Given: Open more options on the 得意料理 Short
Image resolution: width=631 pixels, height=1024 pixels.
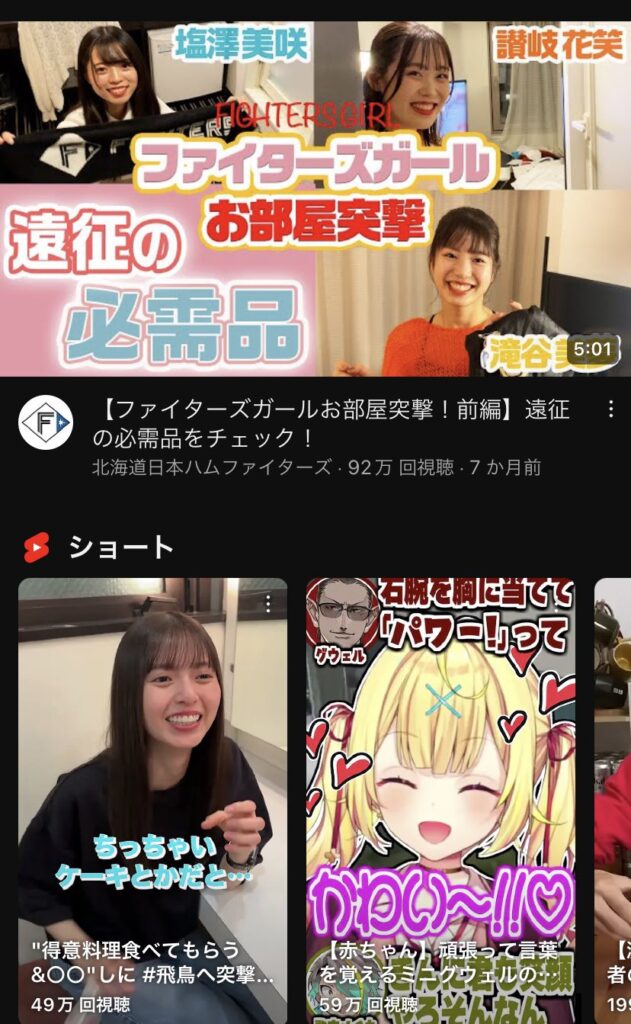Looking at the screenshot, I should 268,602.
